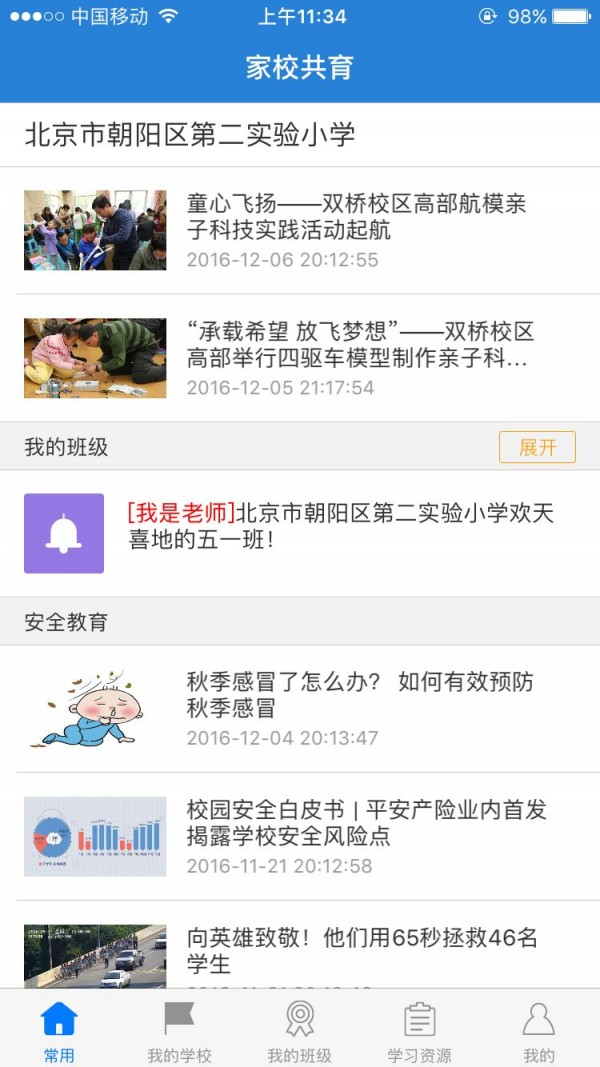Switch to the 我的班级 tab

(299, 1031)
